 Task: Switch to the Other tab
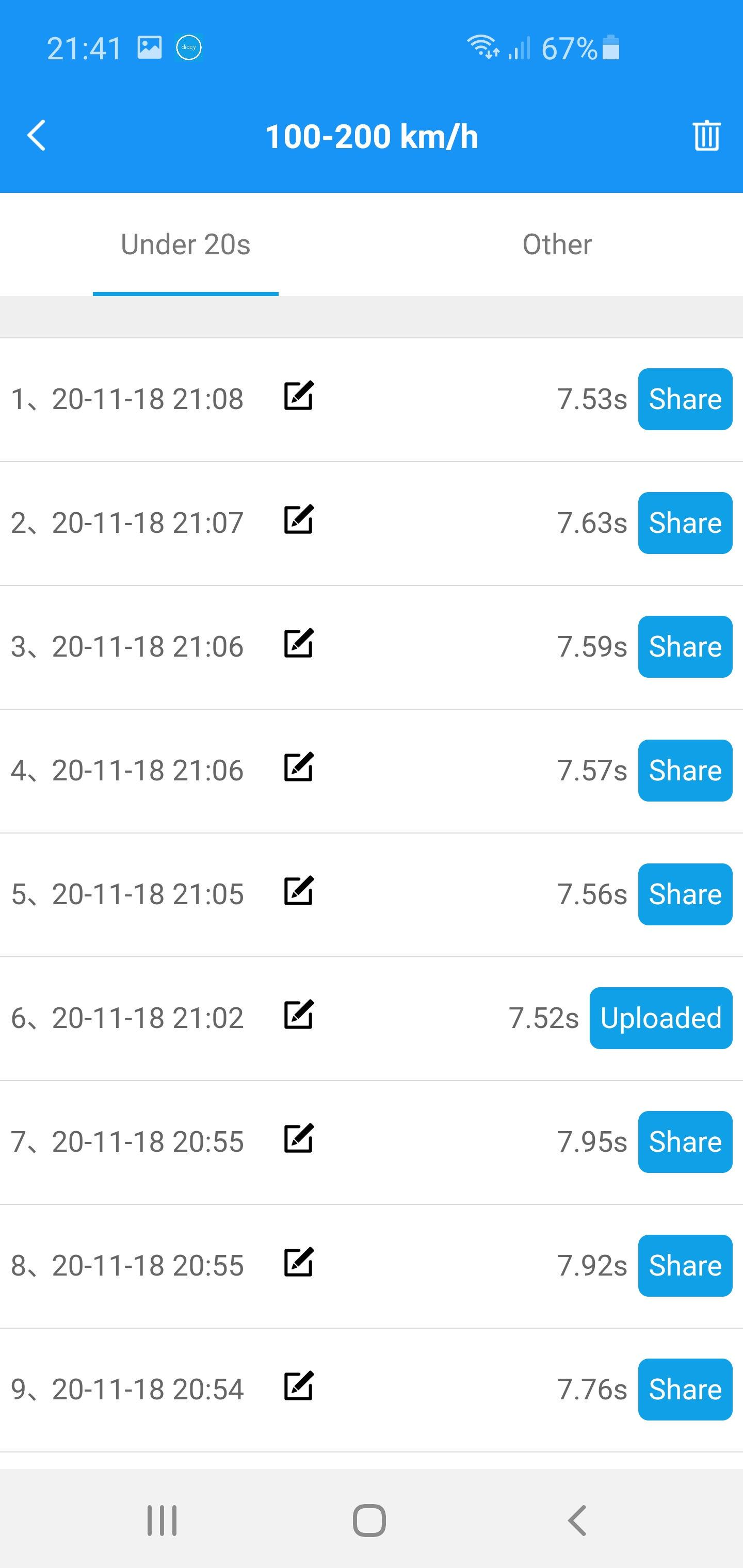[x=557, y=244]
